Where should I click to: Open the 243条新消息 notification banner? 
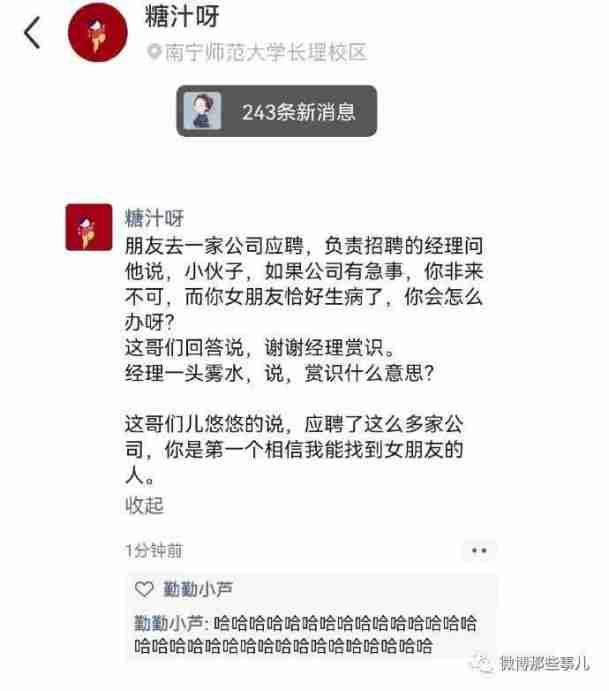277,111
